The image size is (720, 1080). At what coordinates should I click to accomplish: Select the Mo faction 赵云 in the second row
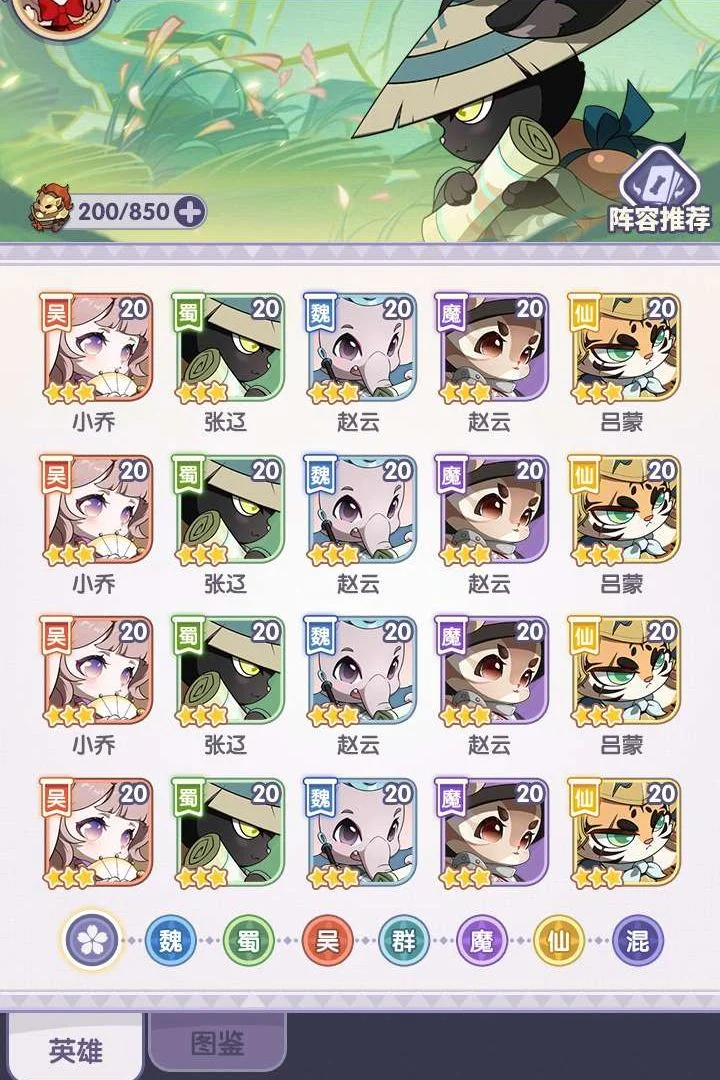tap(490, 510)
